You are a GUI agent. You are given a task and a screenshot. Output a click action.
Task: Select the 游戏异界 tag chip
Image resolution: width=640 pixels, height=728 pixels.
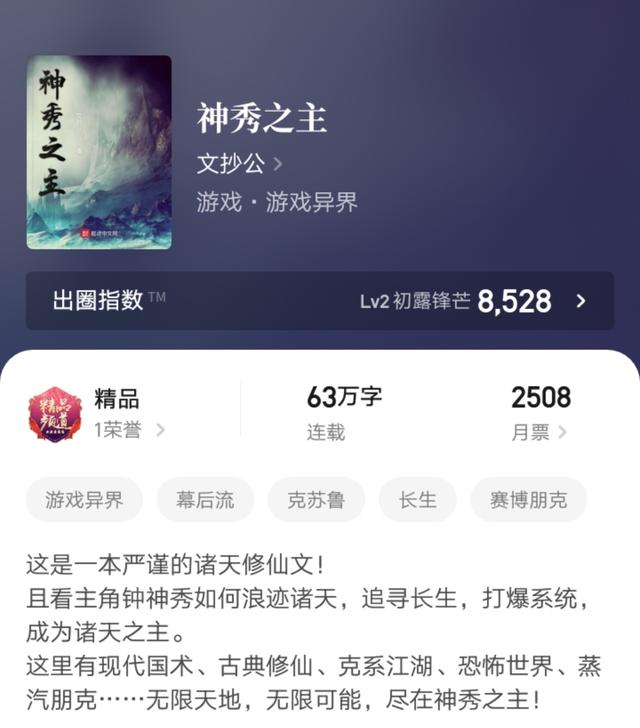pos(85,500)
